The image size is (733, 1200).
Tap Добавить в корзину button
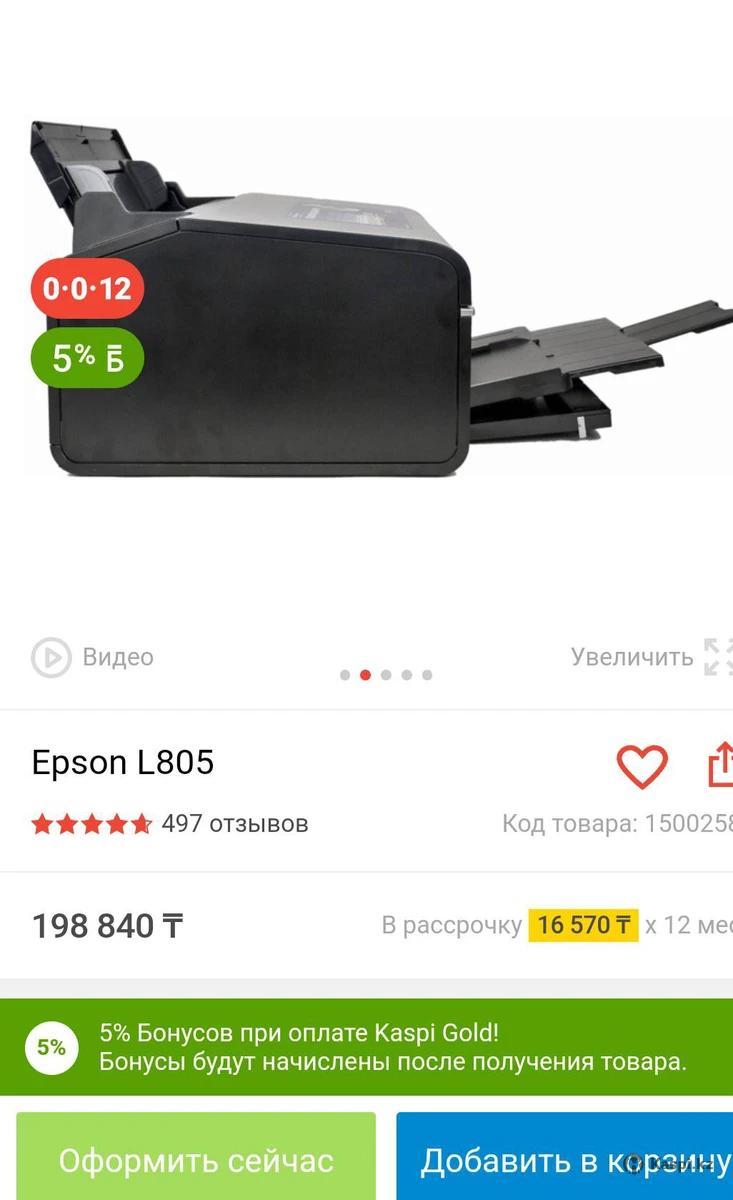[x=566, y=1160]
